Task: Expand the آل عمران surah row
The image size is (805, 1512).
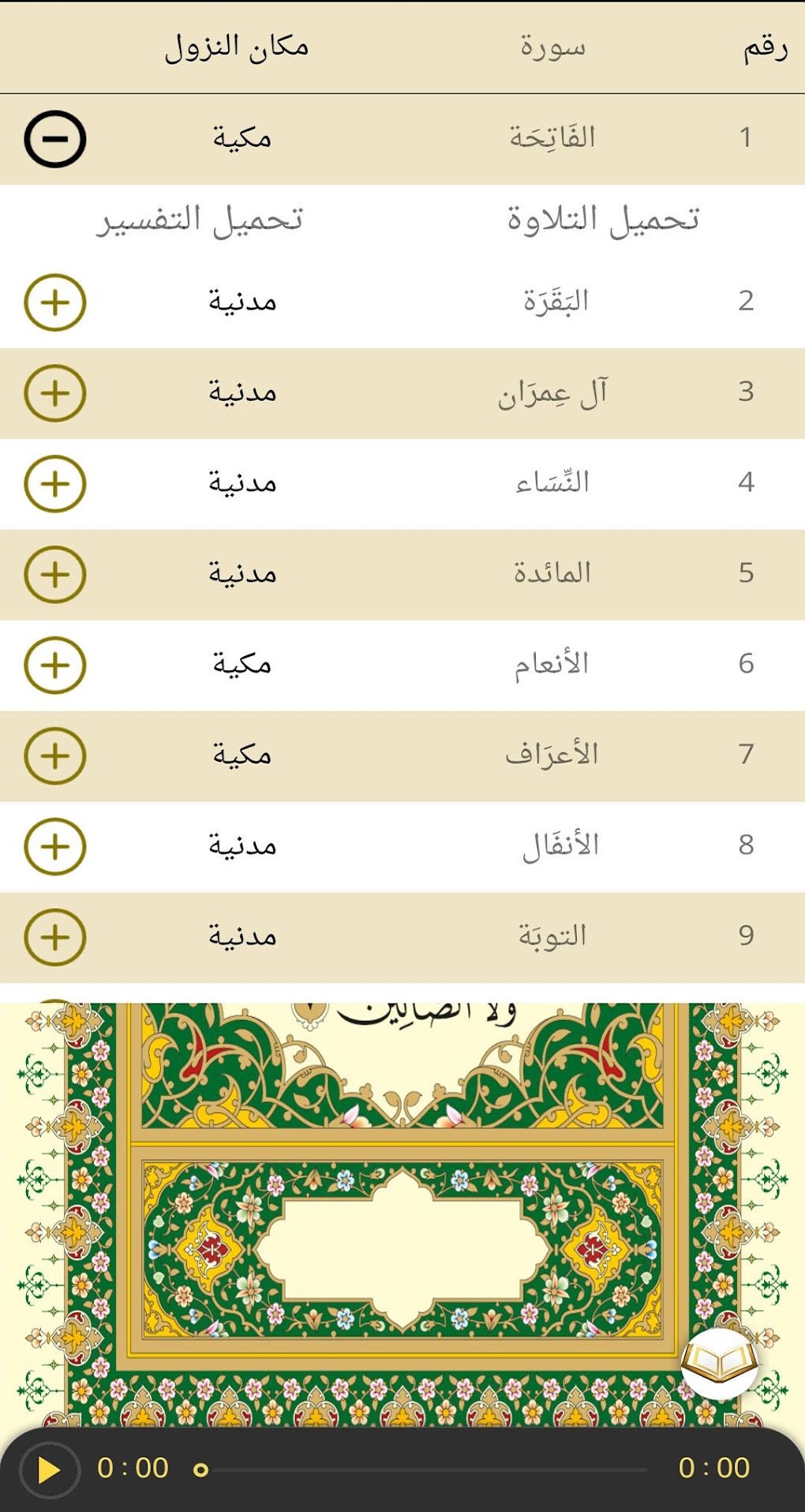Action: [54, 393]
